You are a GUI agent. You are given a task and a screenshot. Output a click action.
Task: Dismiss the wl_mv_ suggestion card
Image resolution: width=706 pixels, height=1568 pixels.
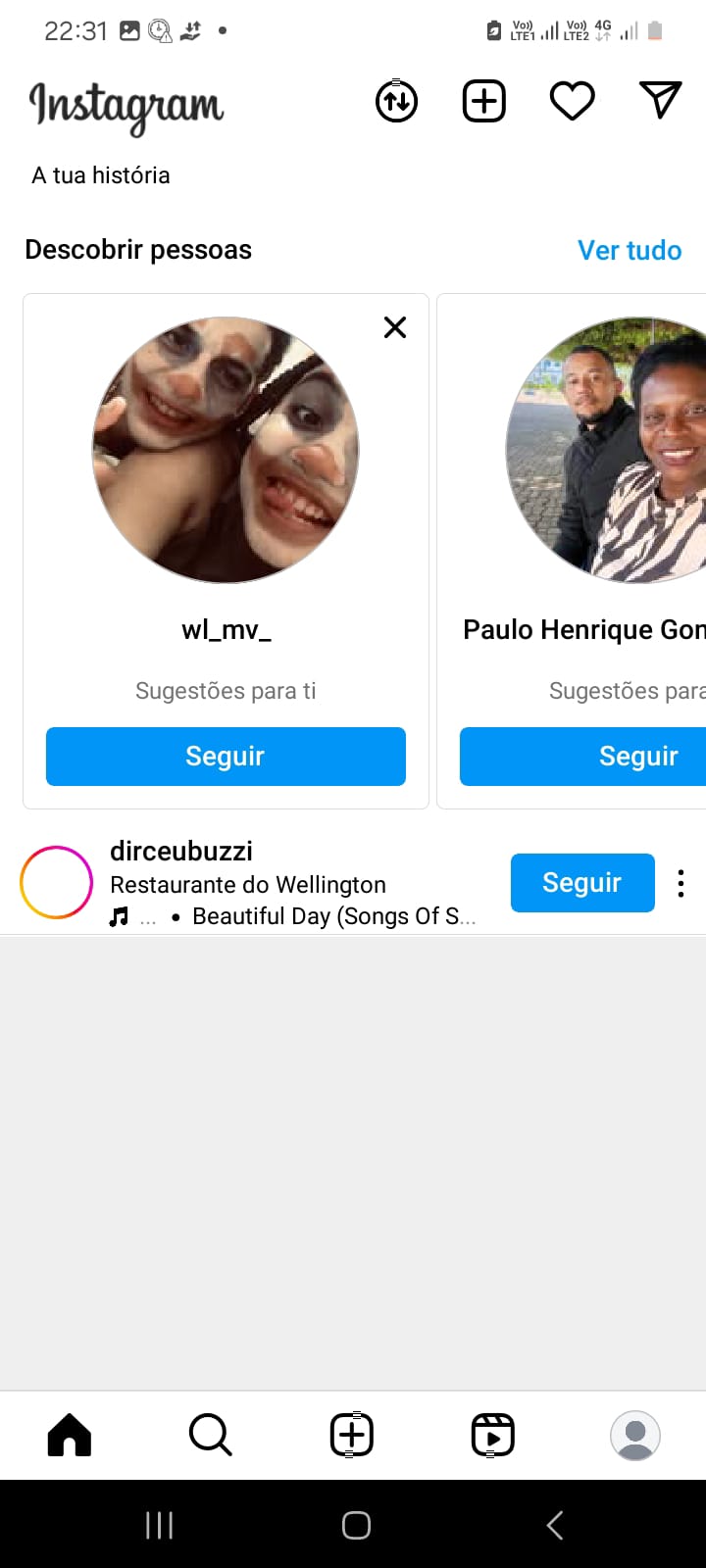395,327
